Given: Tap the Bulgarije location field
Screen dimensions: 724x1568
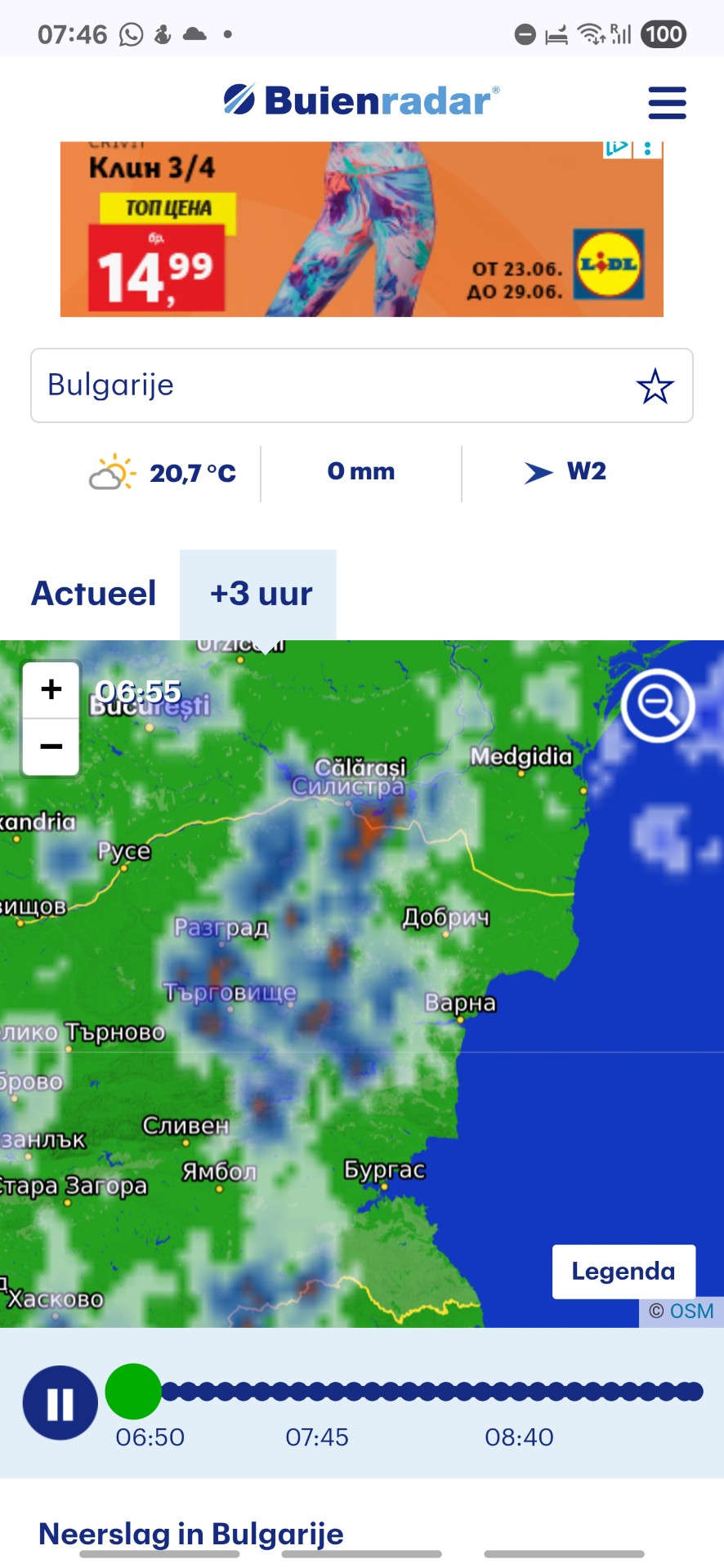Looking at the screenshot, I should pos(362,385).
